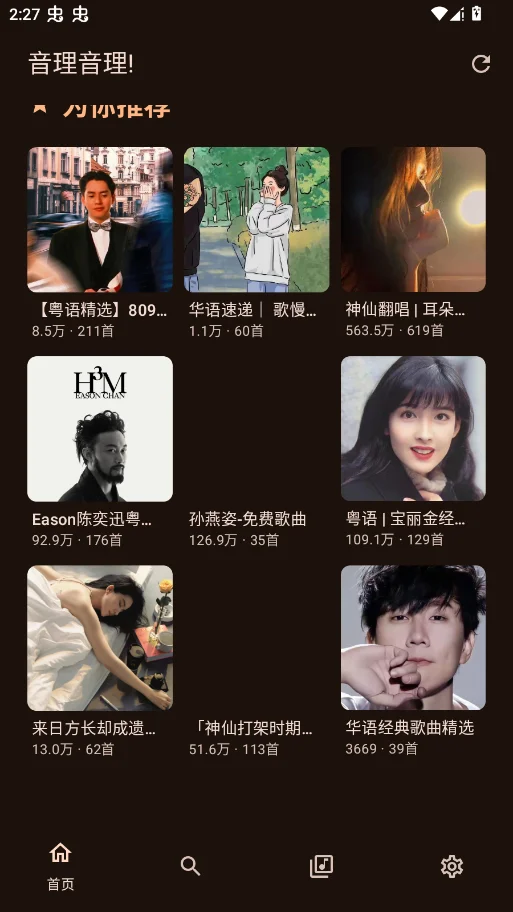Open the settings gear tab
Viewport: 513px width, 912px height.
click(x=452, y=866)
